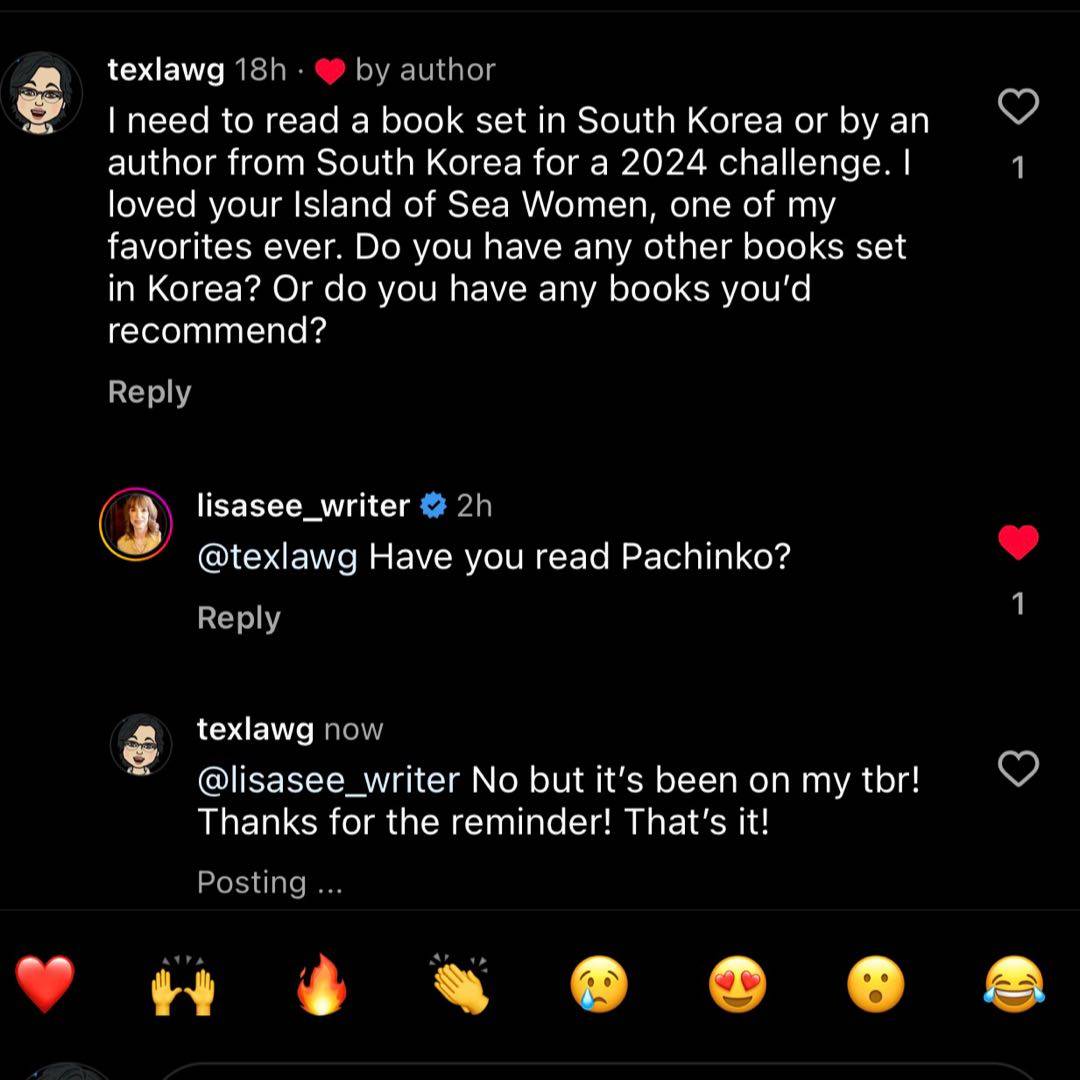
Task: Insert the tears of joy emoji
Action: coord(1014,984)
